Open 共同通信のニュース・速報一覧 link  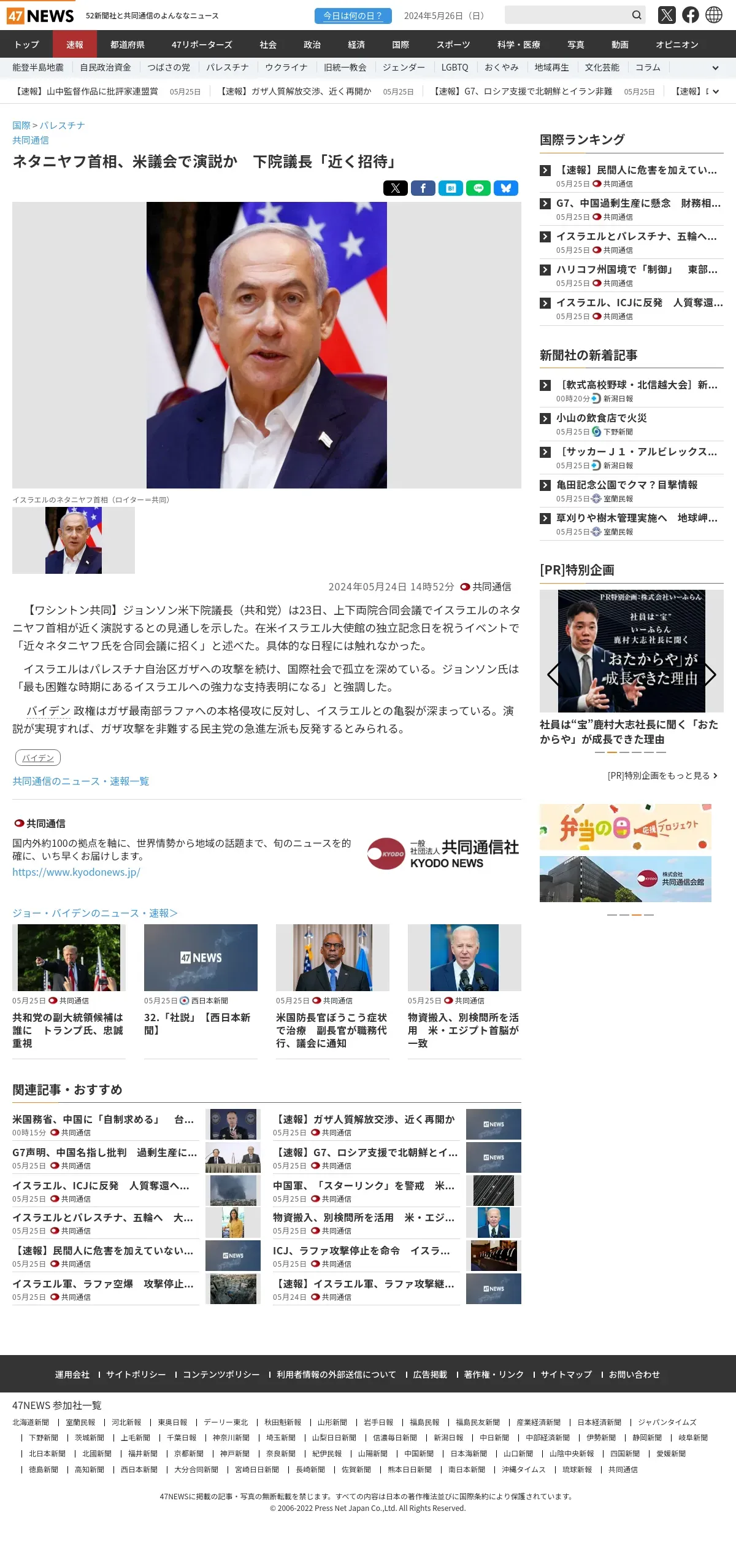(81, 781)
